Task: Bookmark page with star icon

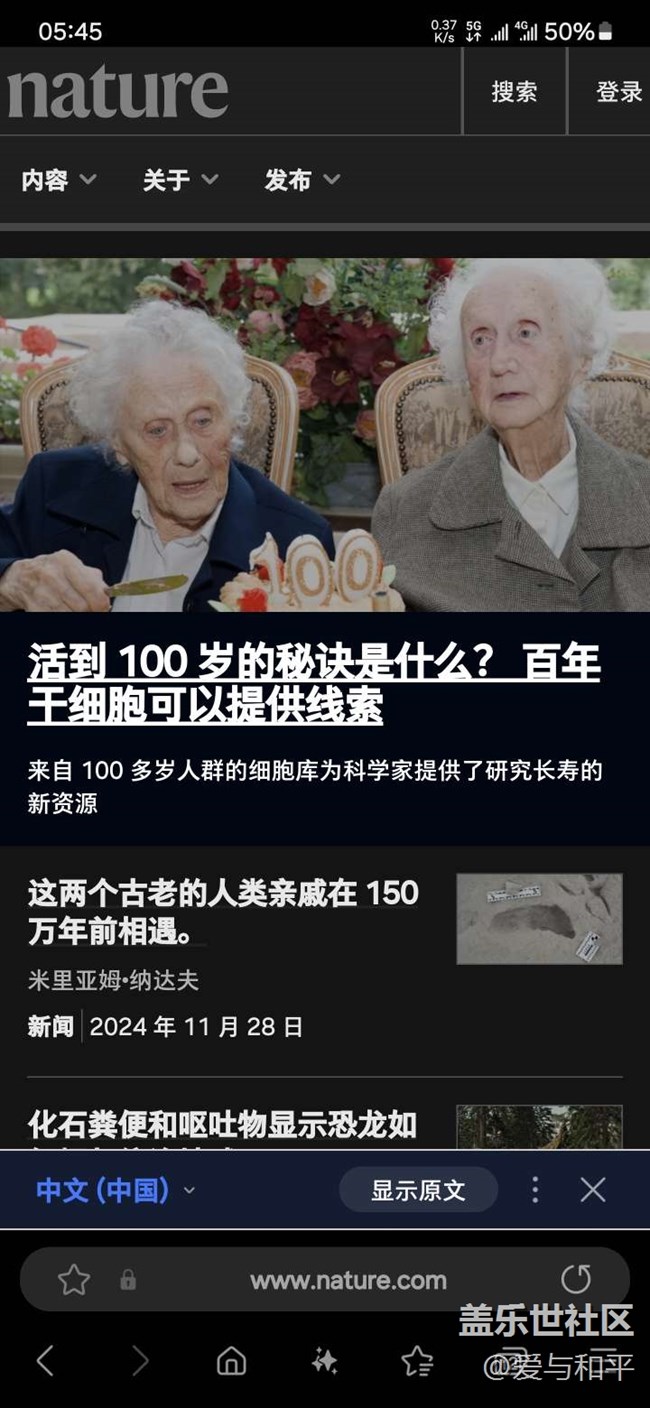Action: click(x=74, y=1280)
